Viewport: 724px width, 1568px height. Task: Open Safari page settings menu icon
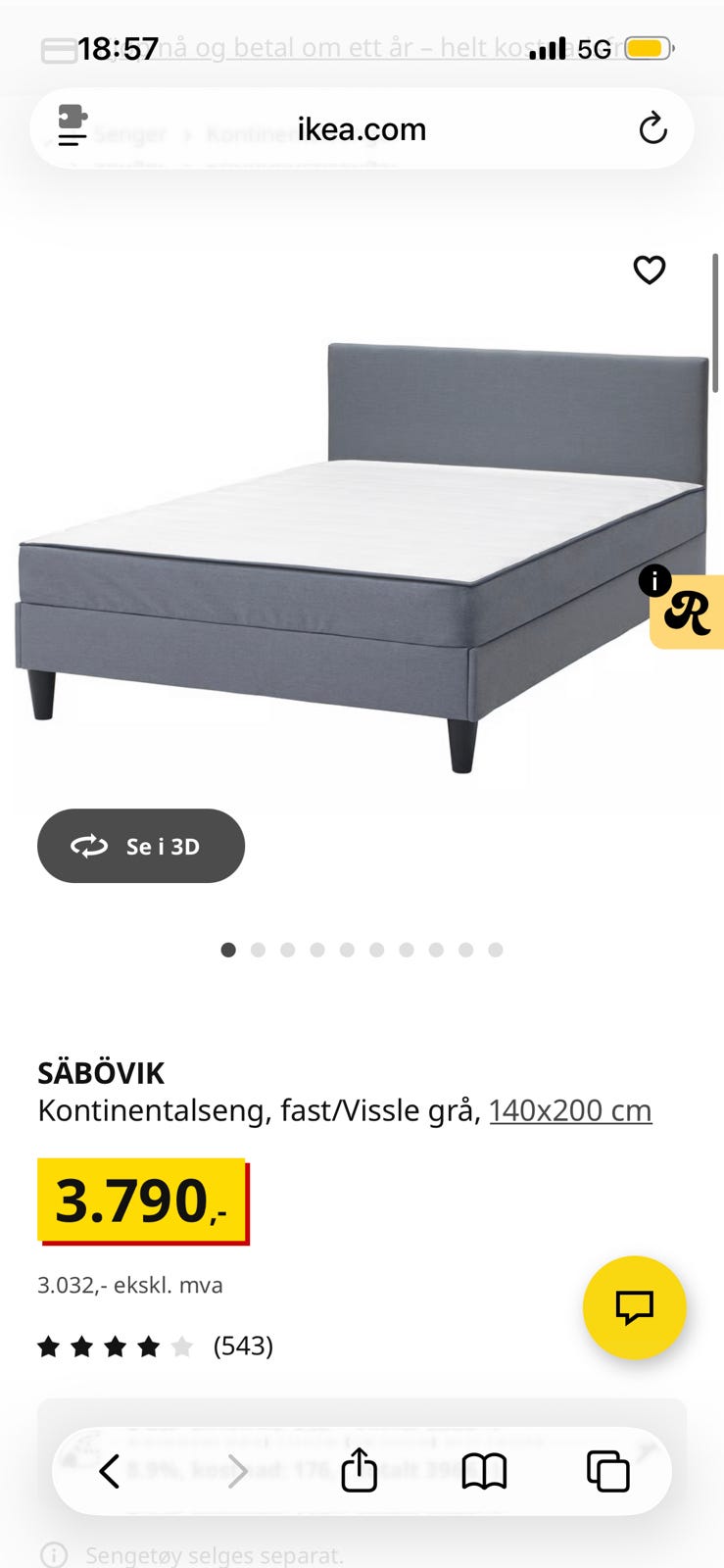72,127
